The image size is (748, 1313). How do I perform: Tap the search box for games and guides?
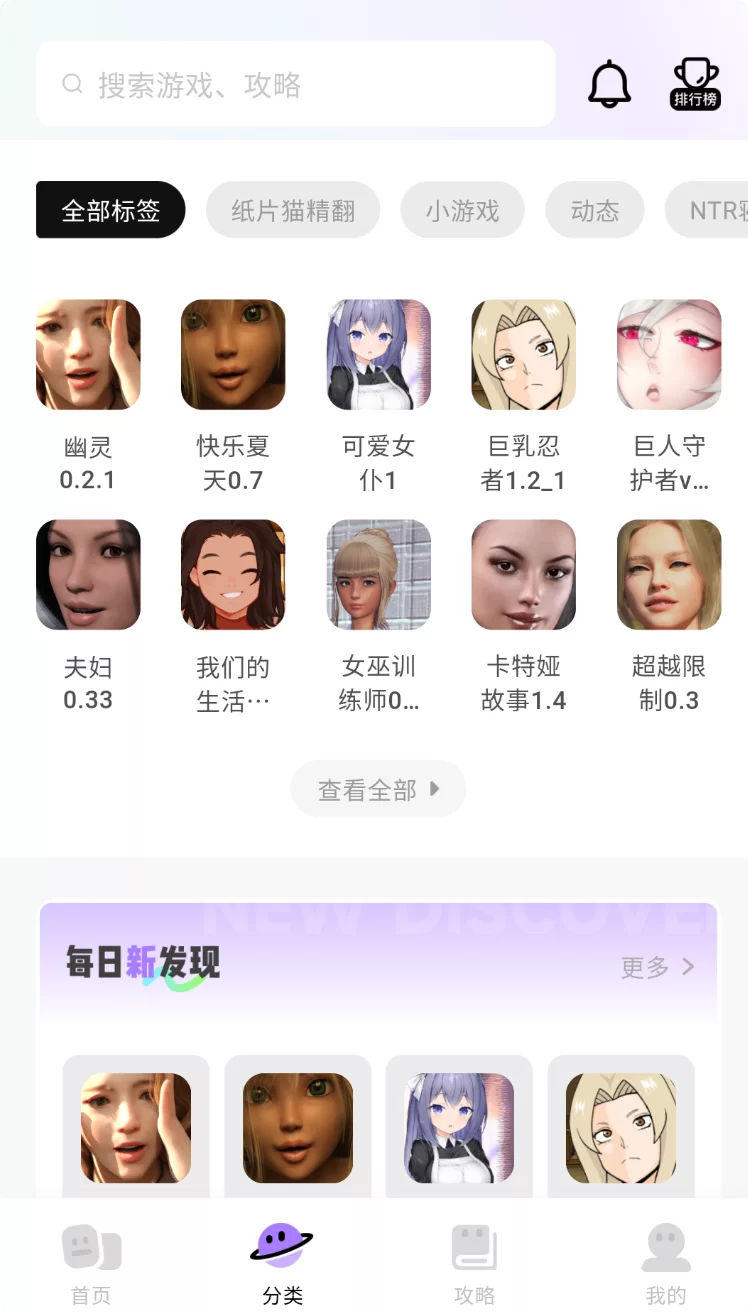pyautogui.click(x=295, y=84)
